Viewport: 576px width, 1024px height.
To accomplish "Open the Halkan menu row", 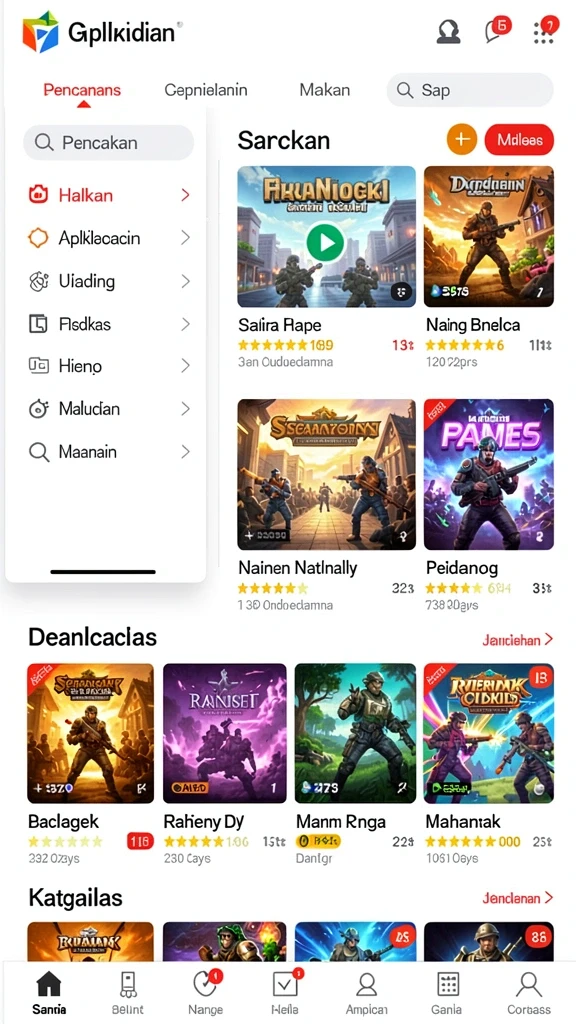I will click(x=108, y=195).
